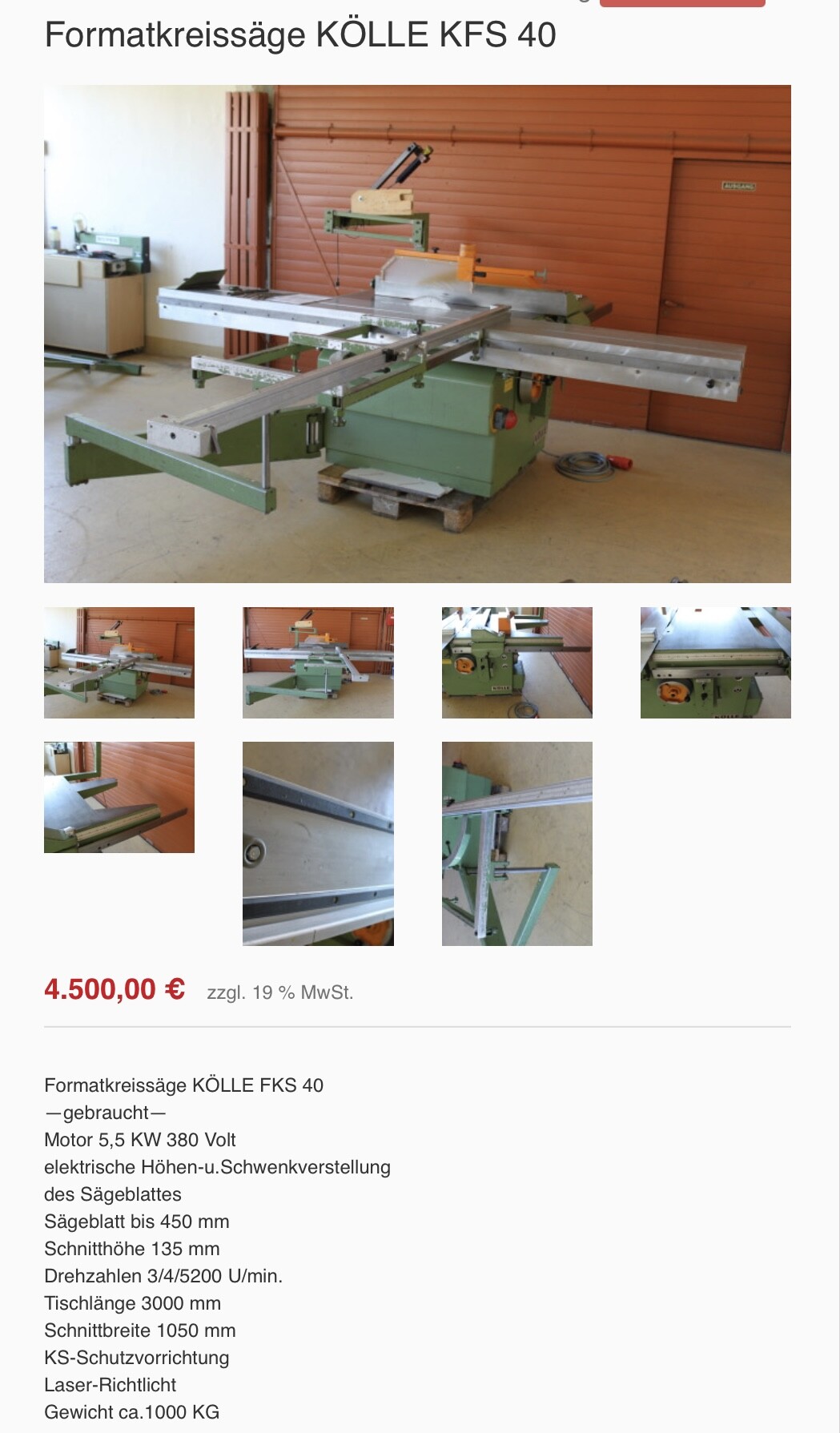The width and height of the screenshot is (840, 1433).
Task: Open fourth thumbnail showing the scale close-up
Action: click(716, 662)
